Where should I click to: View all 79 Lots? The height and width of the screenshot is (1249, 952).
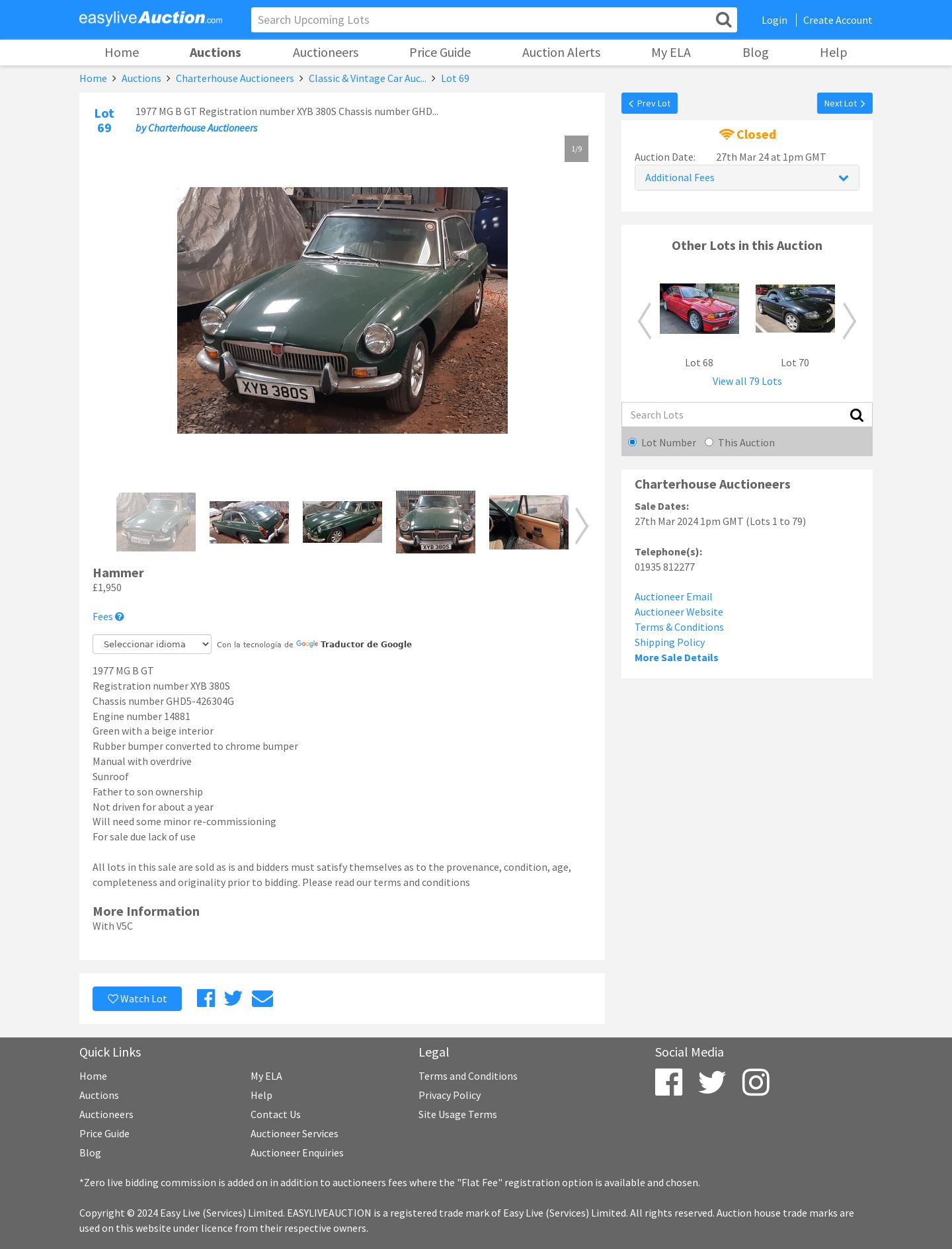click(746, 382)
